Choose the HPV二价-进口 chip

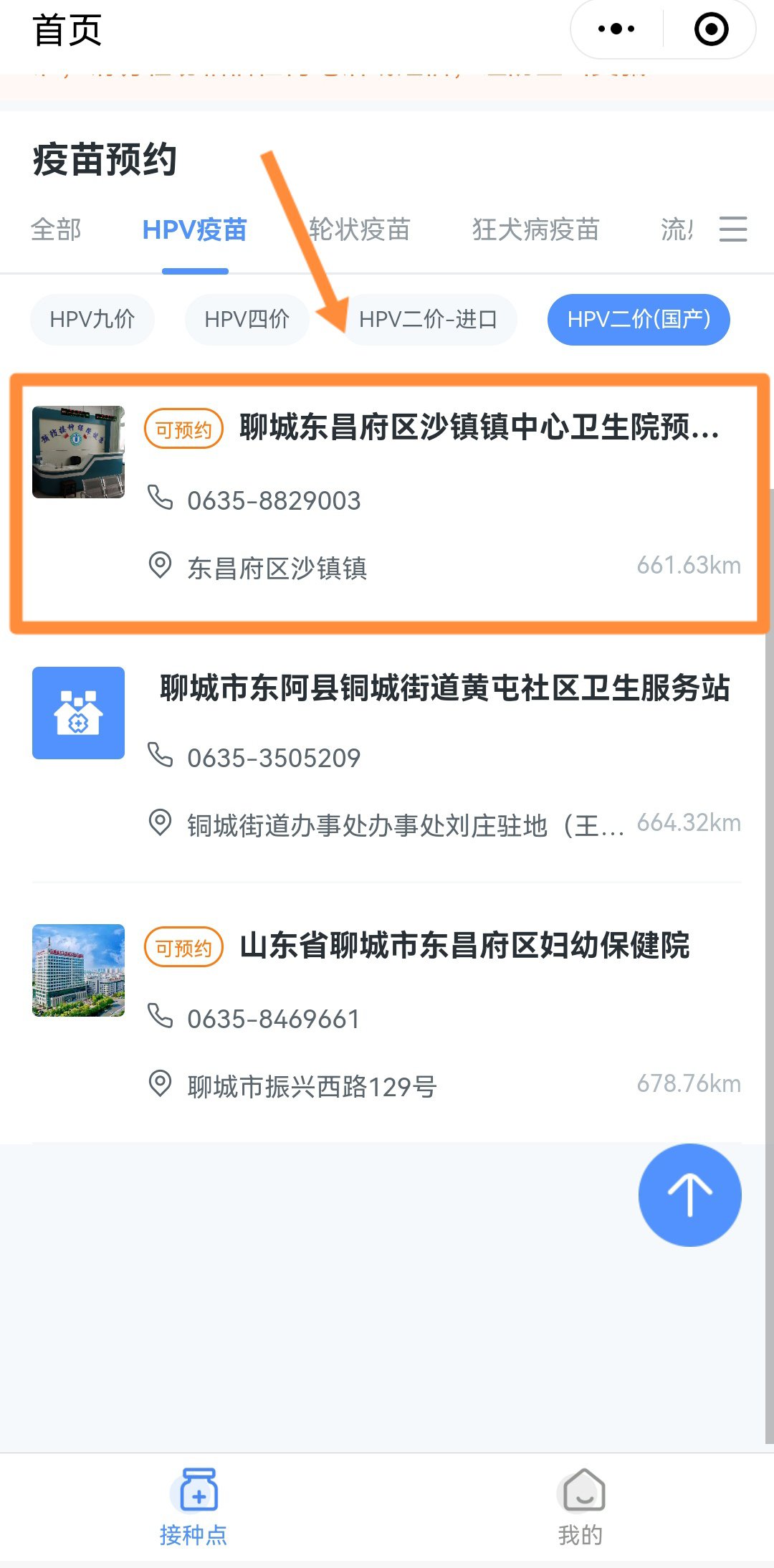[x=429, y=320]
